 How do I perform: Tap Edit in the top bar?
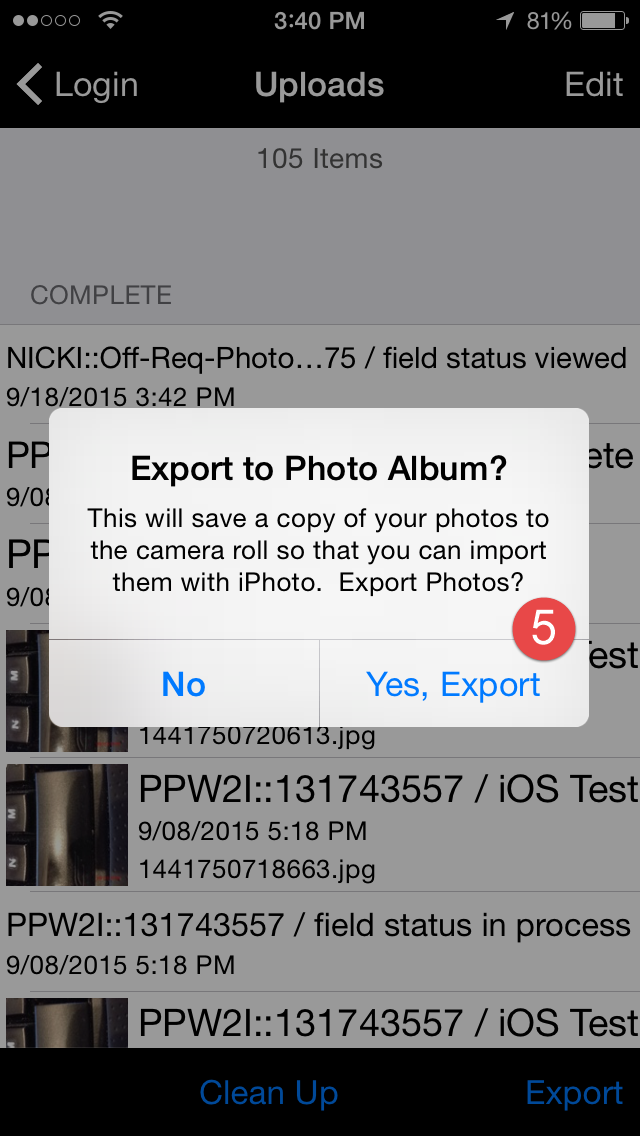click(x=593, y=85)
